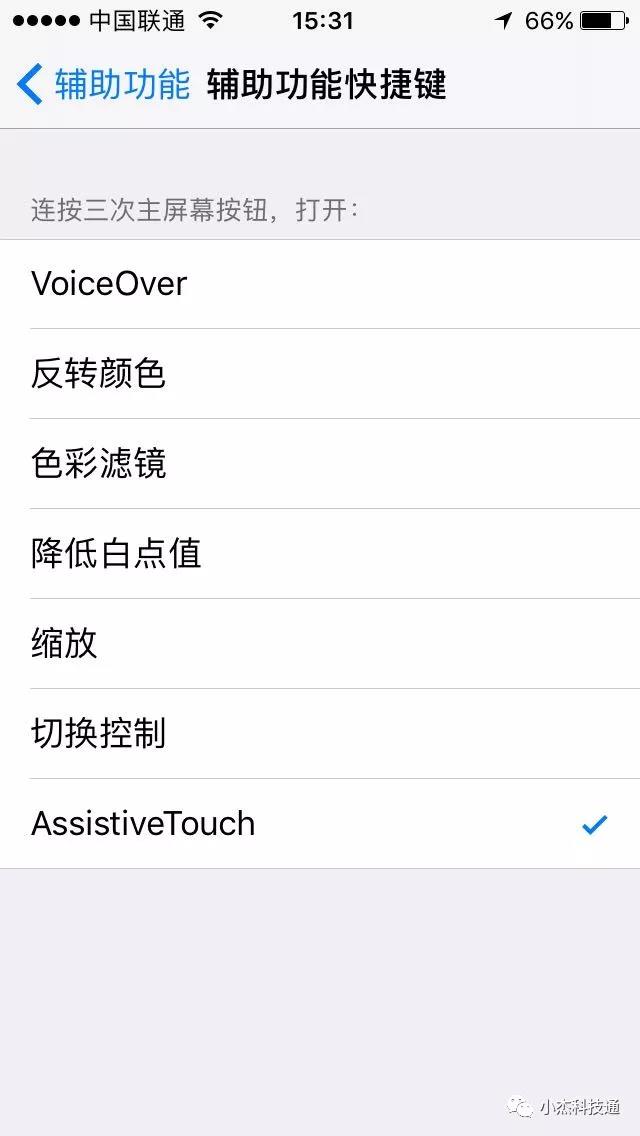
Task: Enable 色彩滤镜 shortcut option
Action: [320, 464]
